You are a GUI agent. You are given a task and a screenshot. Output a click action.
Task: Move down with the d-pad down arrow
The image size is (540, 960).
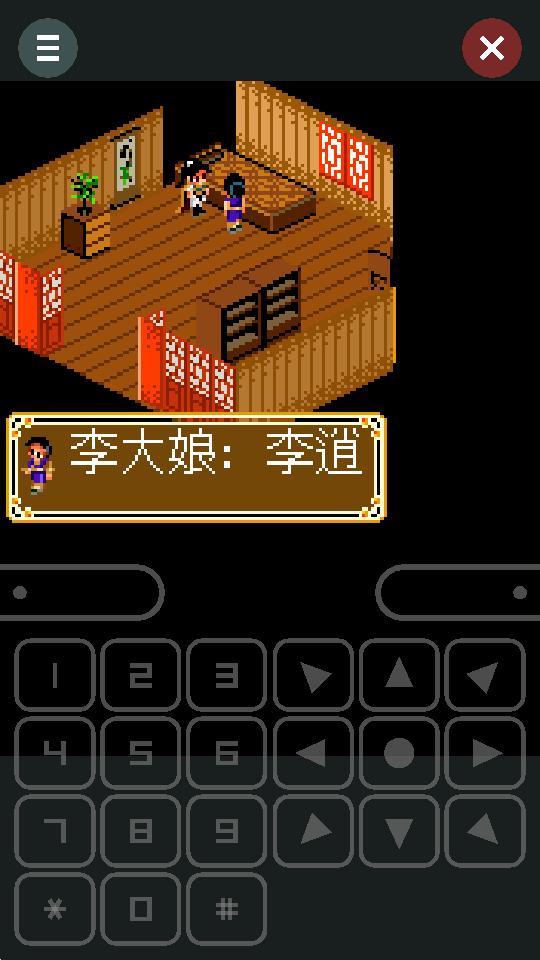(399, 831)
